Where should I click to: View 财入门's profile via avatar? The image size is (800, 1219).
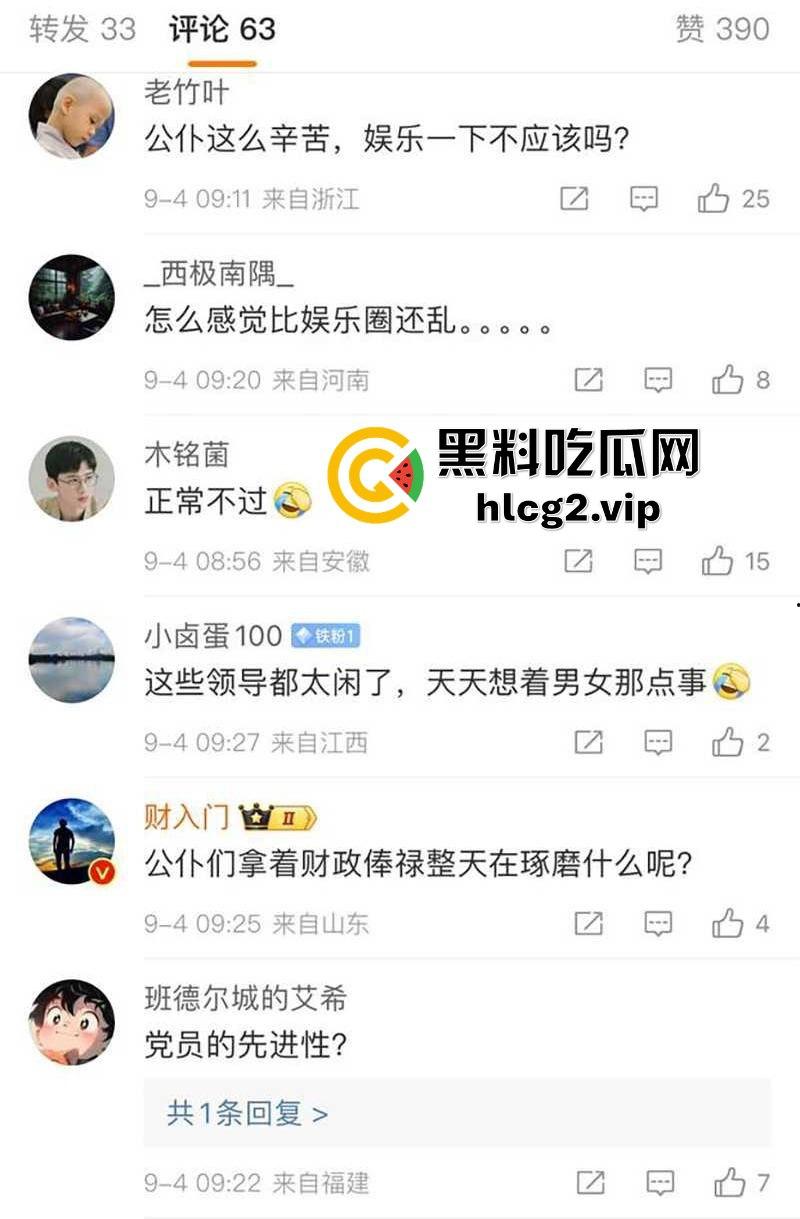point(71,841)
